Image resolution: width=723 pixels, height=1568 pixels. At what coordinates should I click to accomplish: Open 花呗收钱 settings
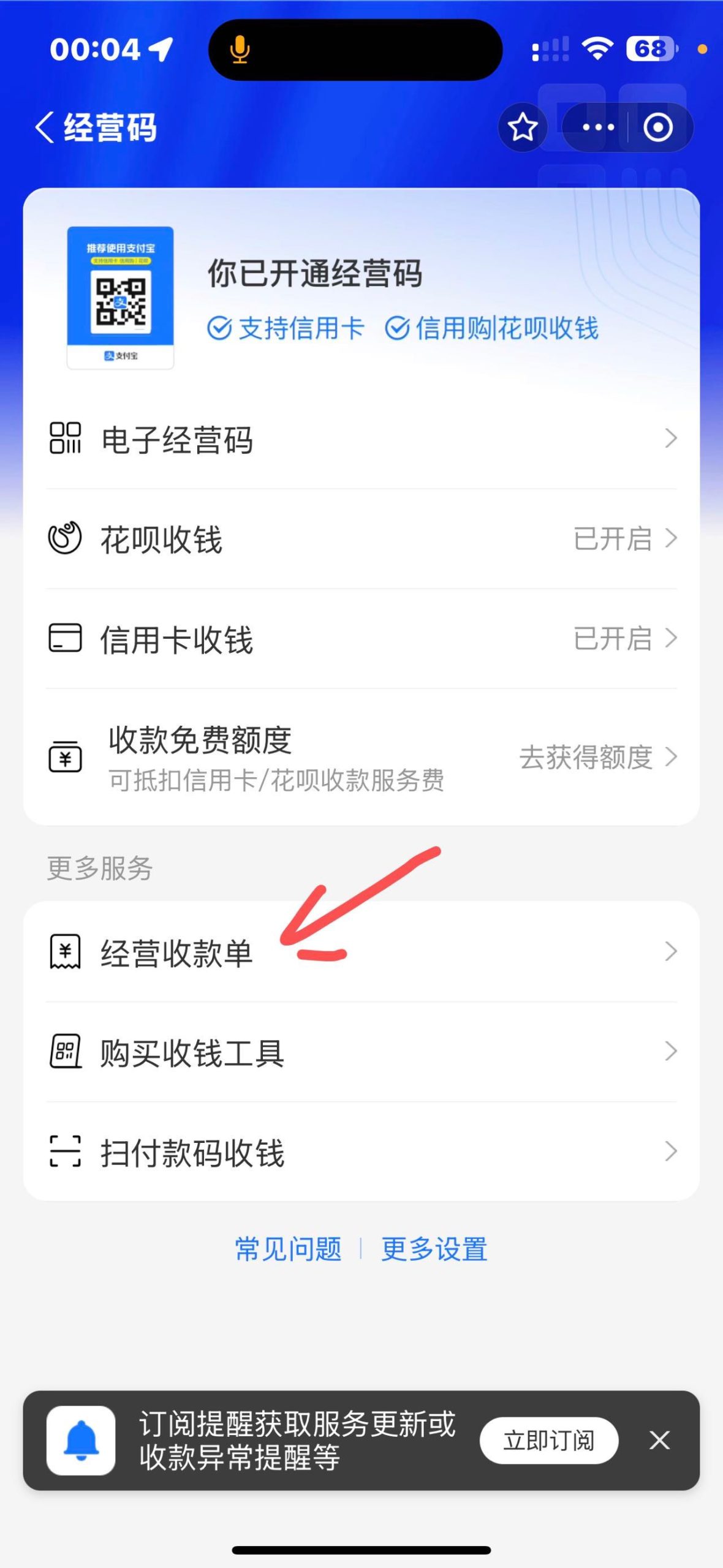(x=362, y=539)
